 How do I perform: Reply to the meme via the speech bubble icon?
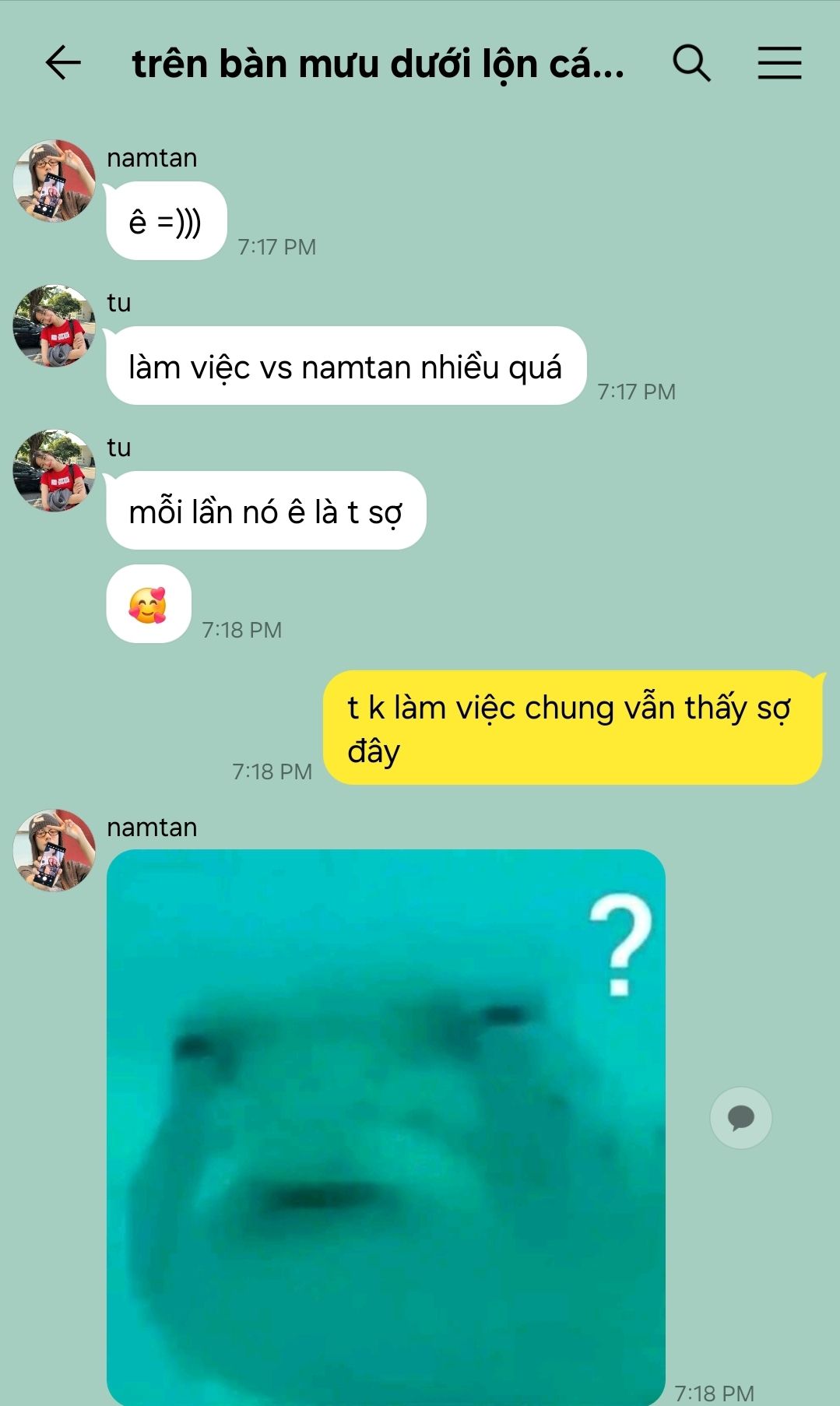[740, 1118]
